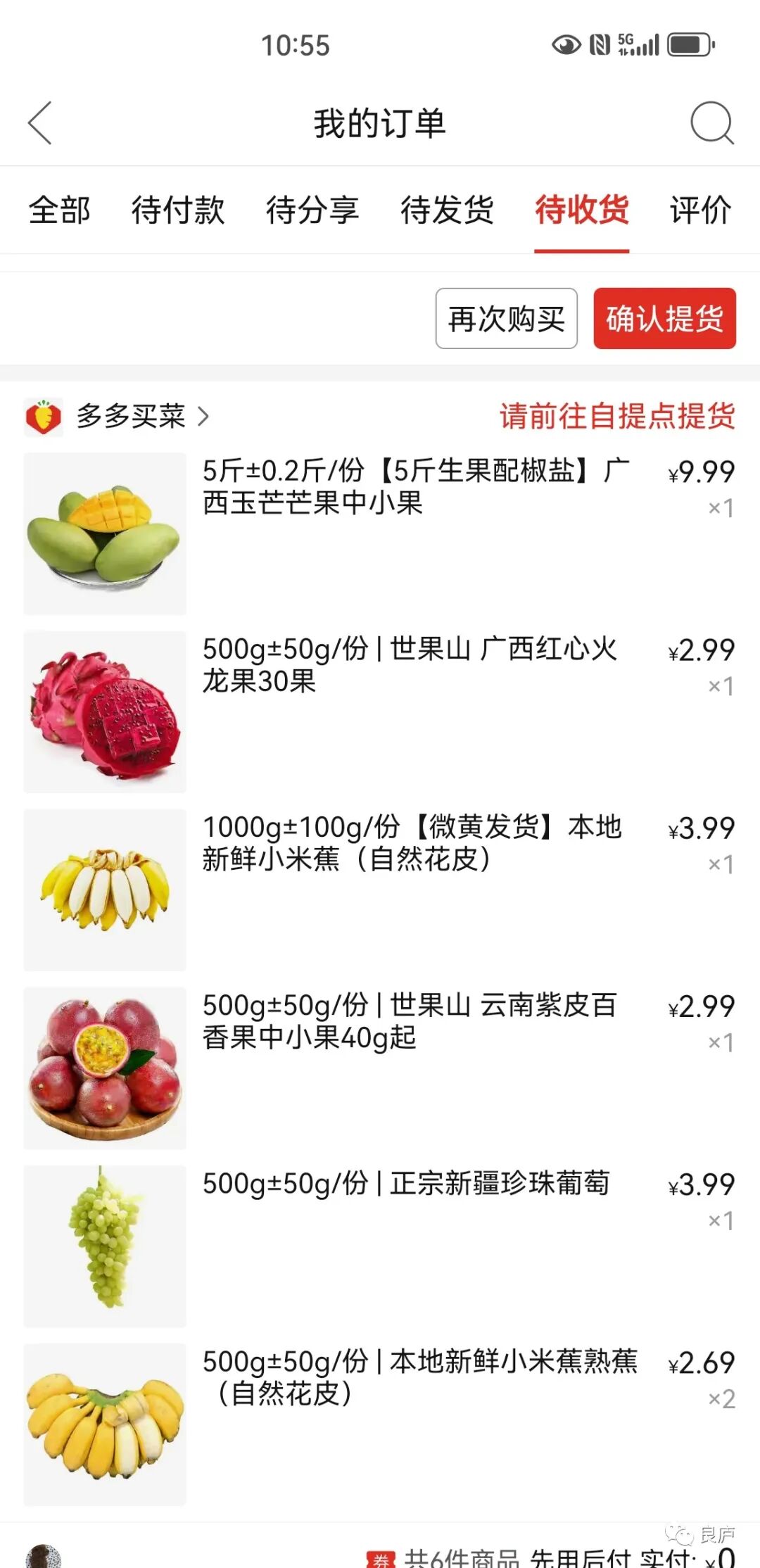Screen dimensions: 760x1568
Task: Switch to 全部 orders tab
Action: point(60,210)
